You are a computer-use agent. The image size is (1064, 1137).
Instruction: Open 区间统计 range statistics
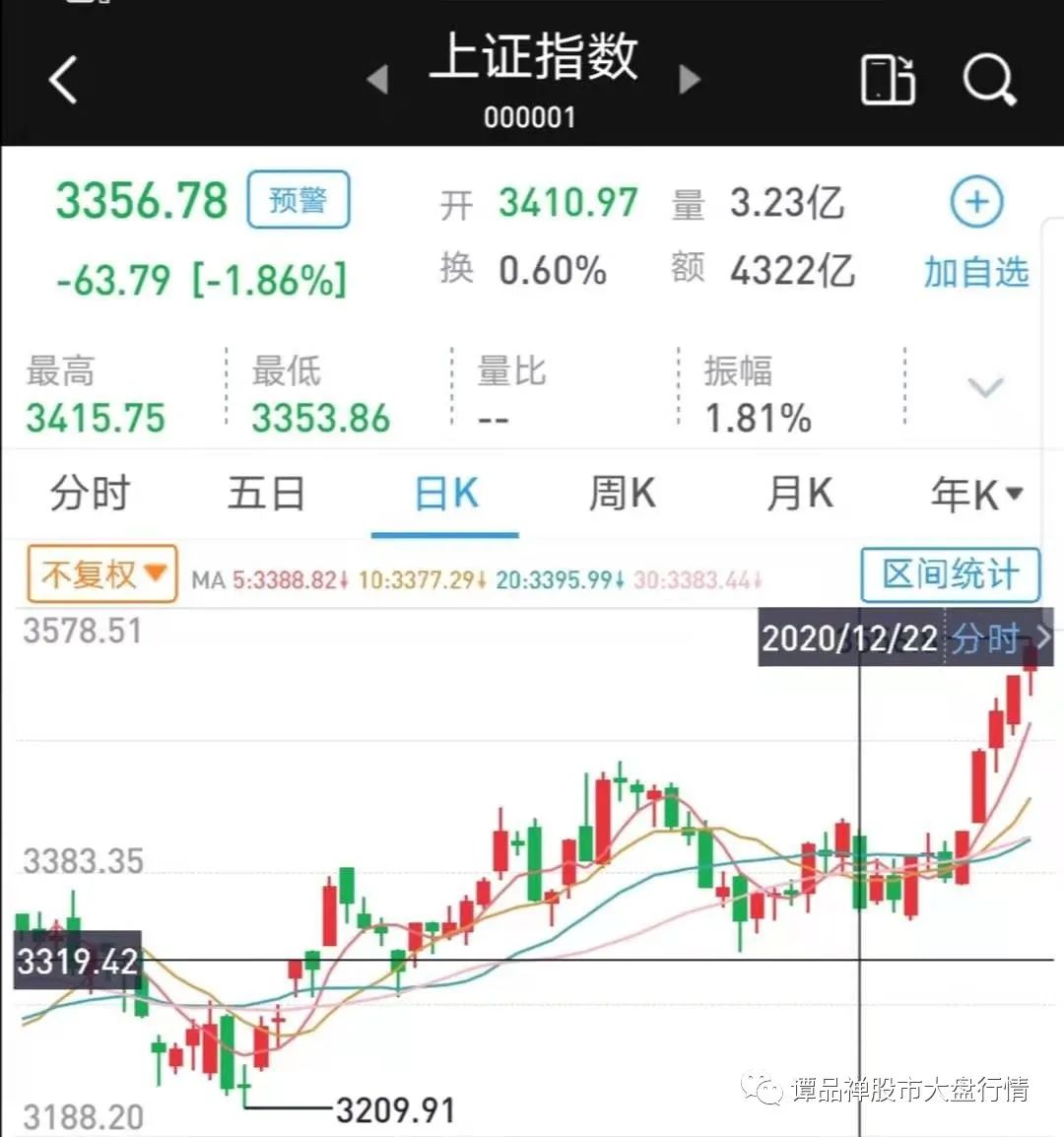click(950, 574)
